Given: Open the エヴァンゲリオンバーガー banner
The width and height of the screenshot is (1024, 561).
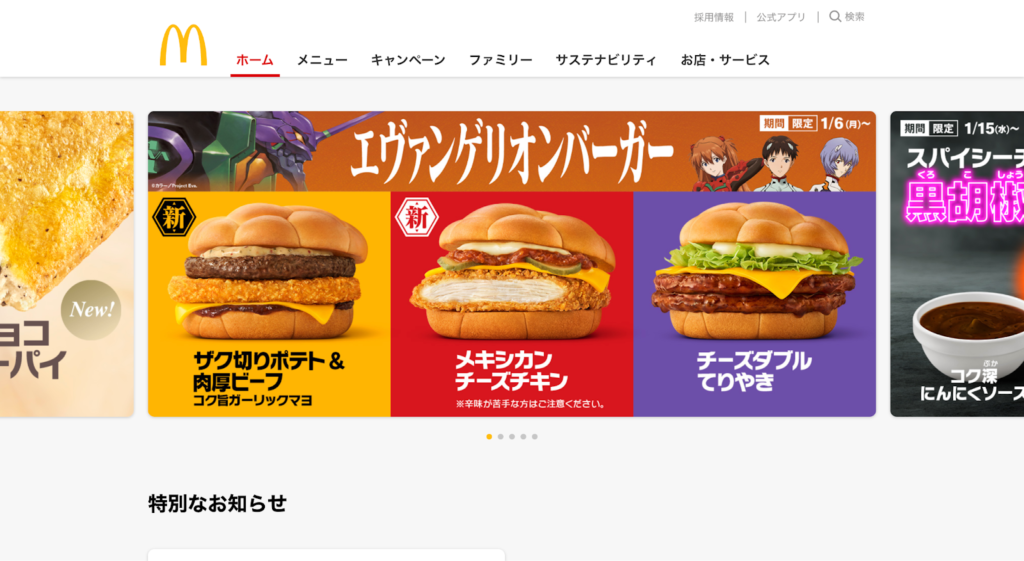Looking at the screenshot, I should point(511,264).
